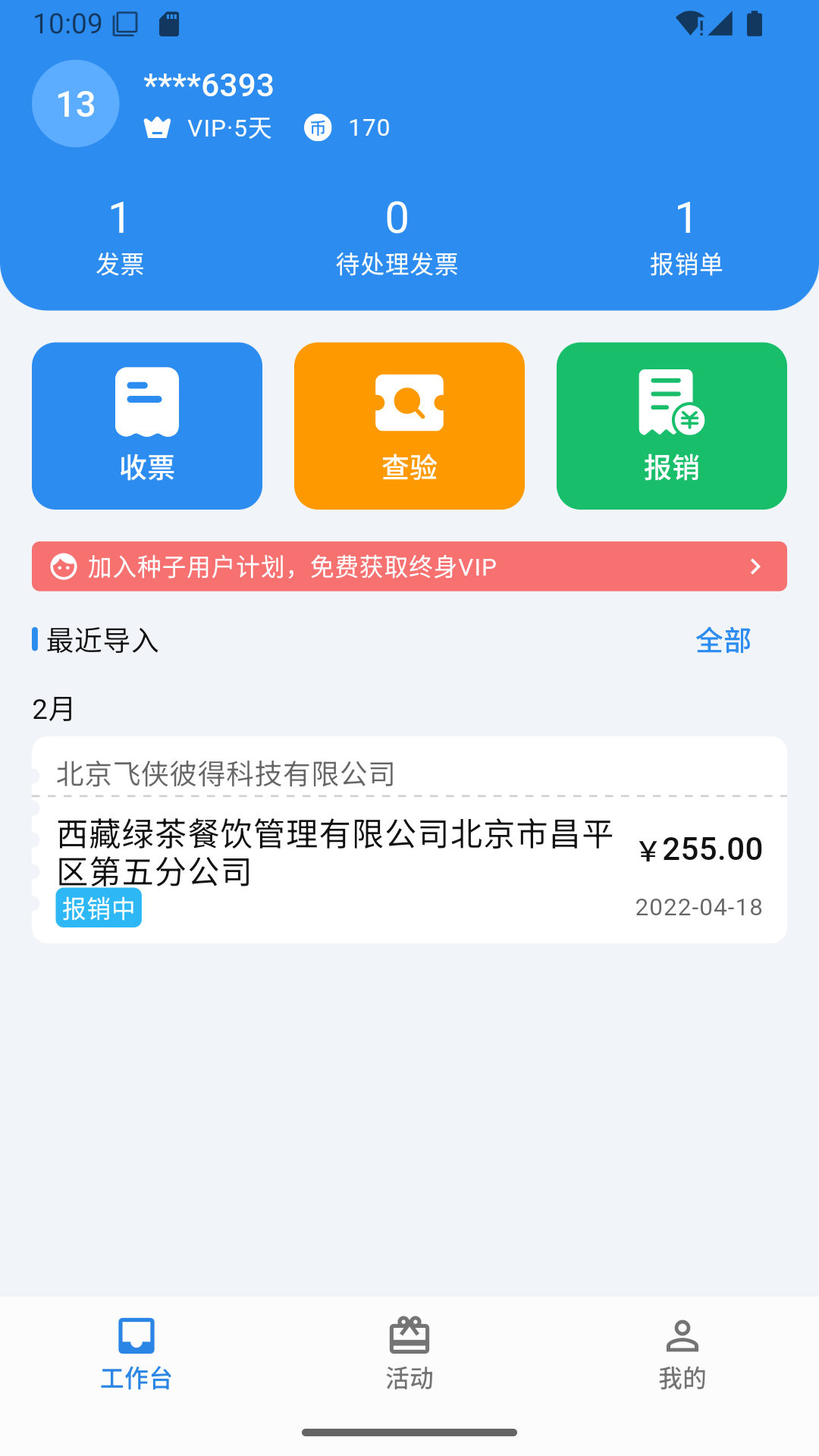Open the 西藏绿茶 invoice card
Viewport: 819px width, 1456px height.
(409, 864)
